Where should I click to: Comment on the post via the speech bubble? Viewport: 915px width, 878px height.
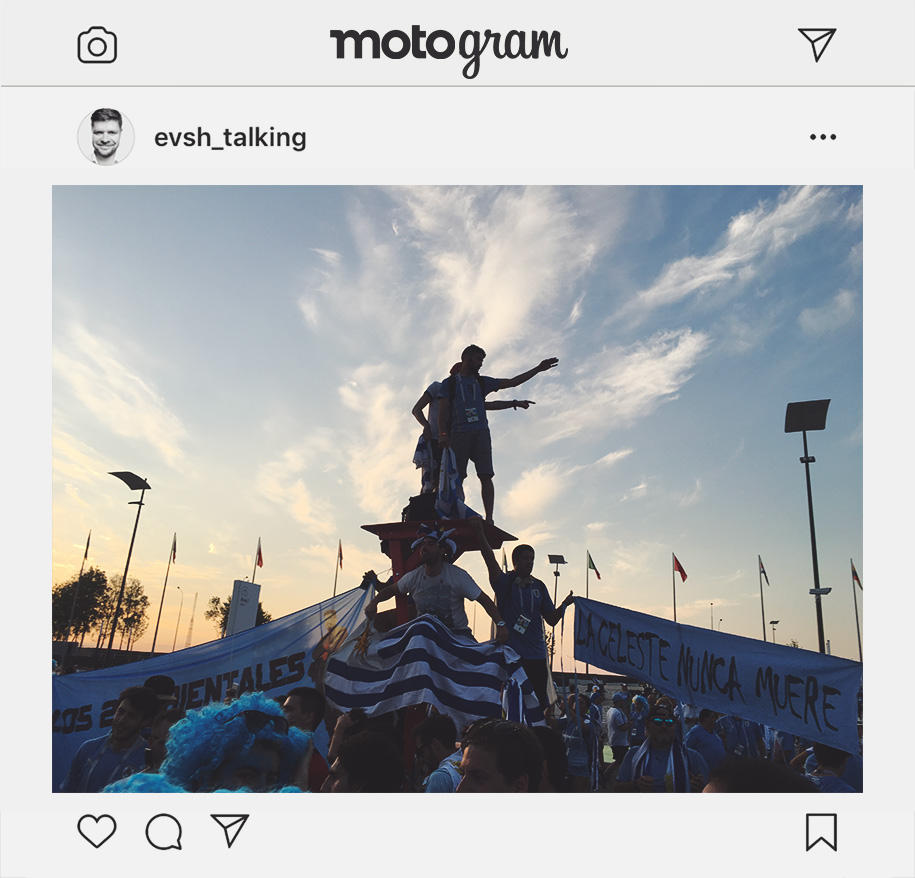[164, 831]
